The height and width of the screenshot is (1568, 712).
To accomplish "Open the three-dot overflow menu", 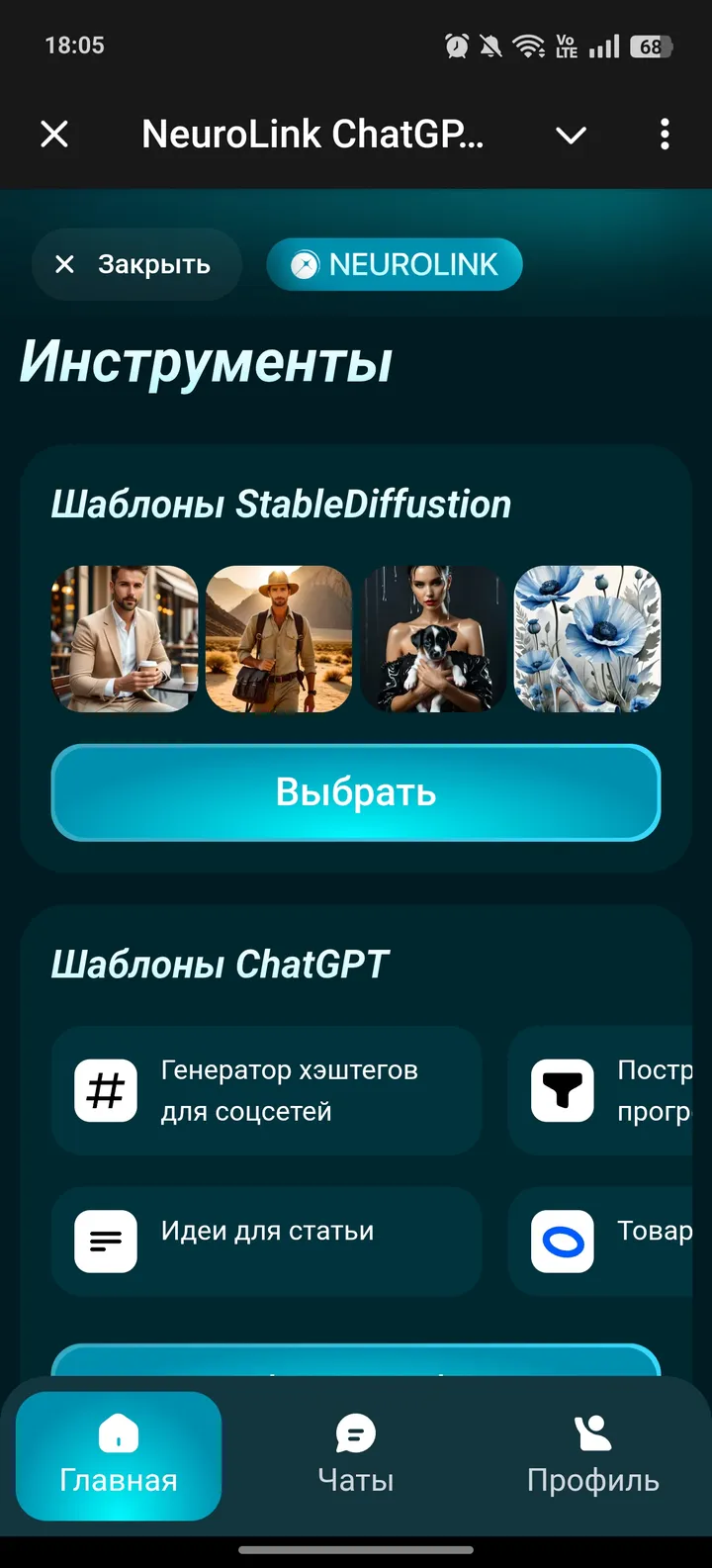I will [665, 134].
